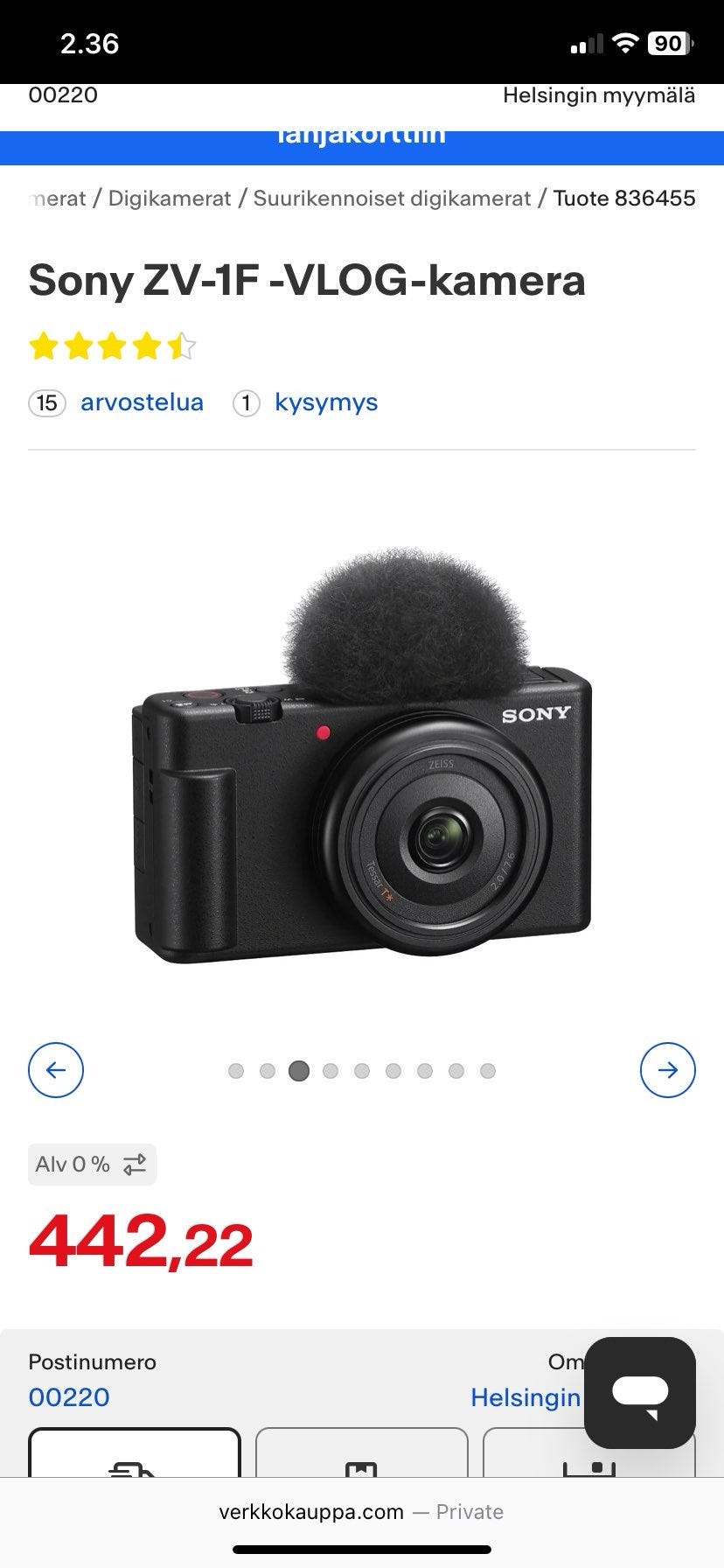Tap the verkkokauppa.com address bar
Screen dimensions: 724x1568
click(x=361, y=1512)
